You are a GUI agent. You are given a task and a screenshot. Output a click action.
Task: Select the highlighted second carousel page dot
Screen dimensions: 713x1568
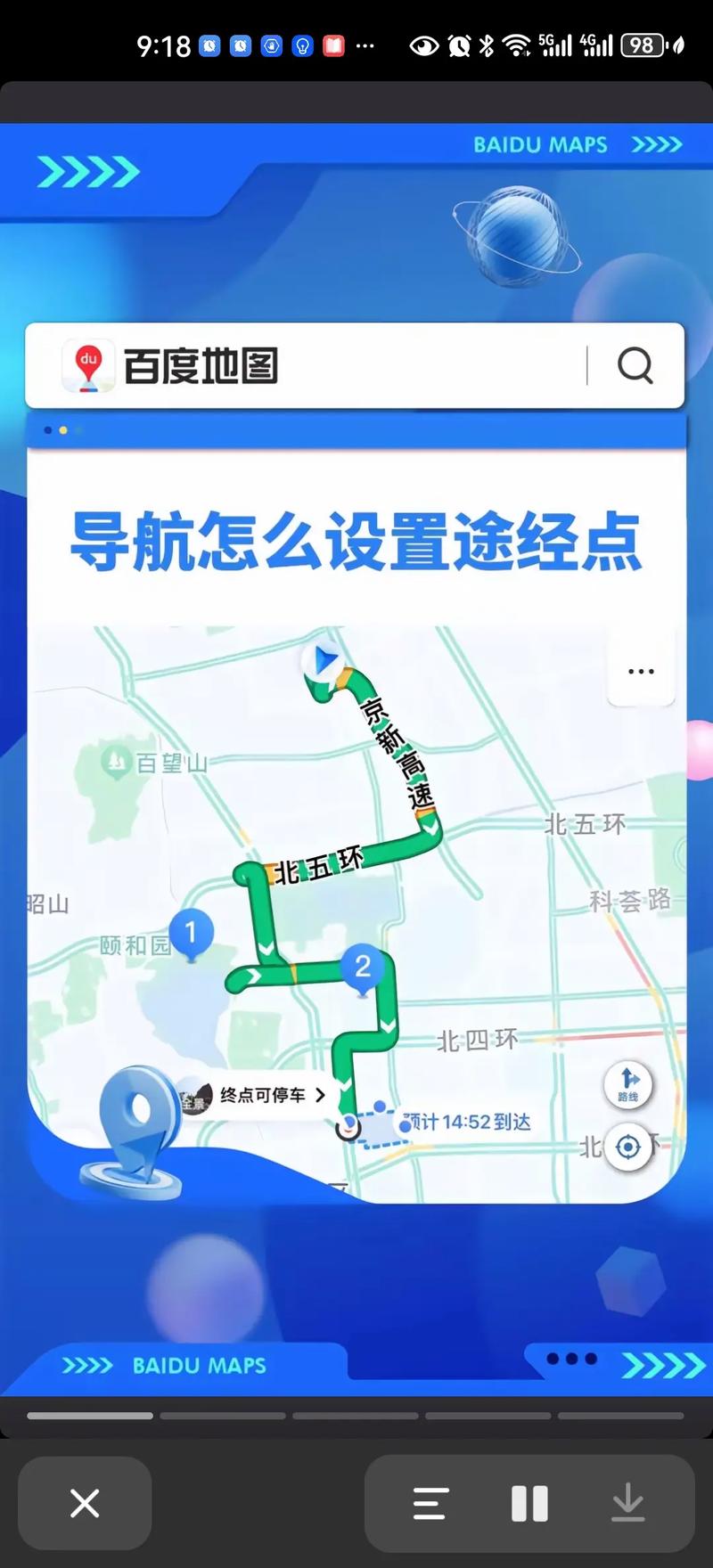pyautogui.click(x=62, y=429)
